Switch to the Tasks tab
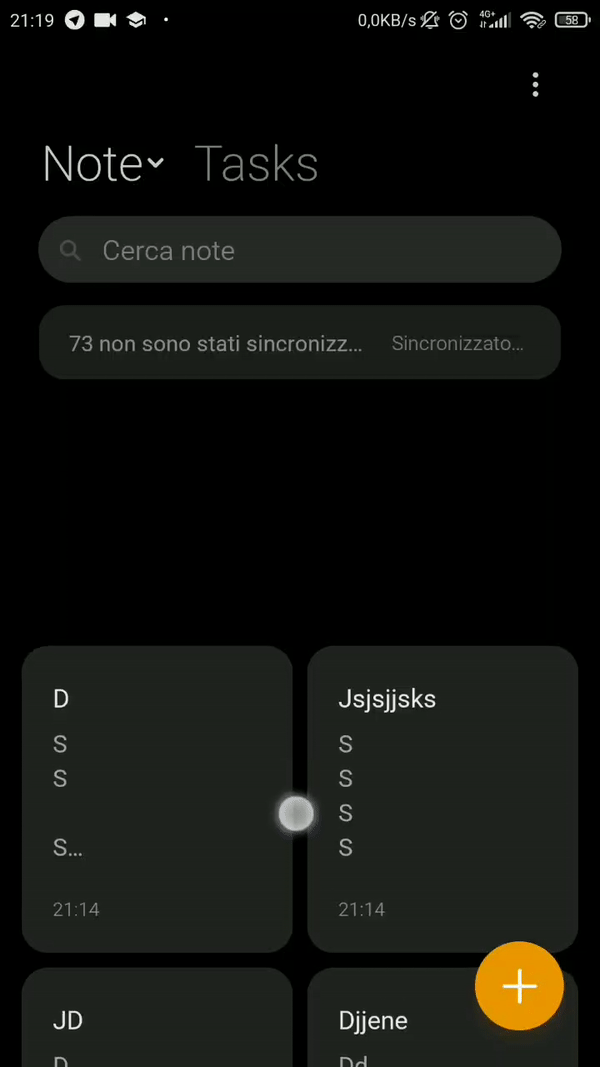This screenshot has width=600, height=1067. point(256,163)
